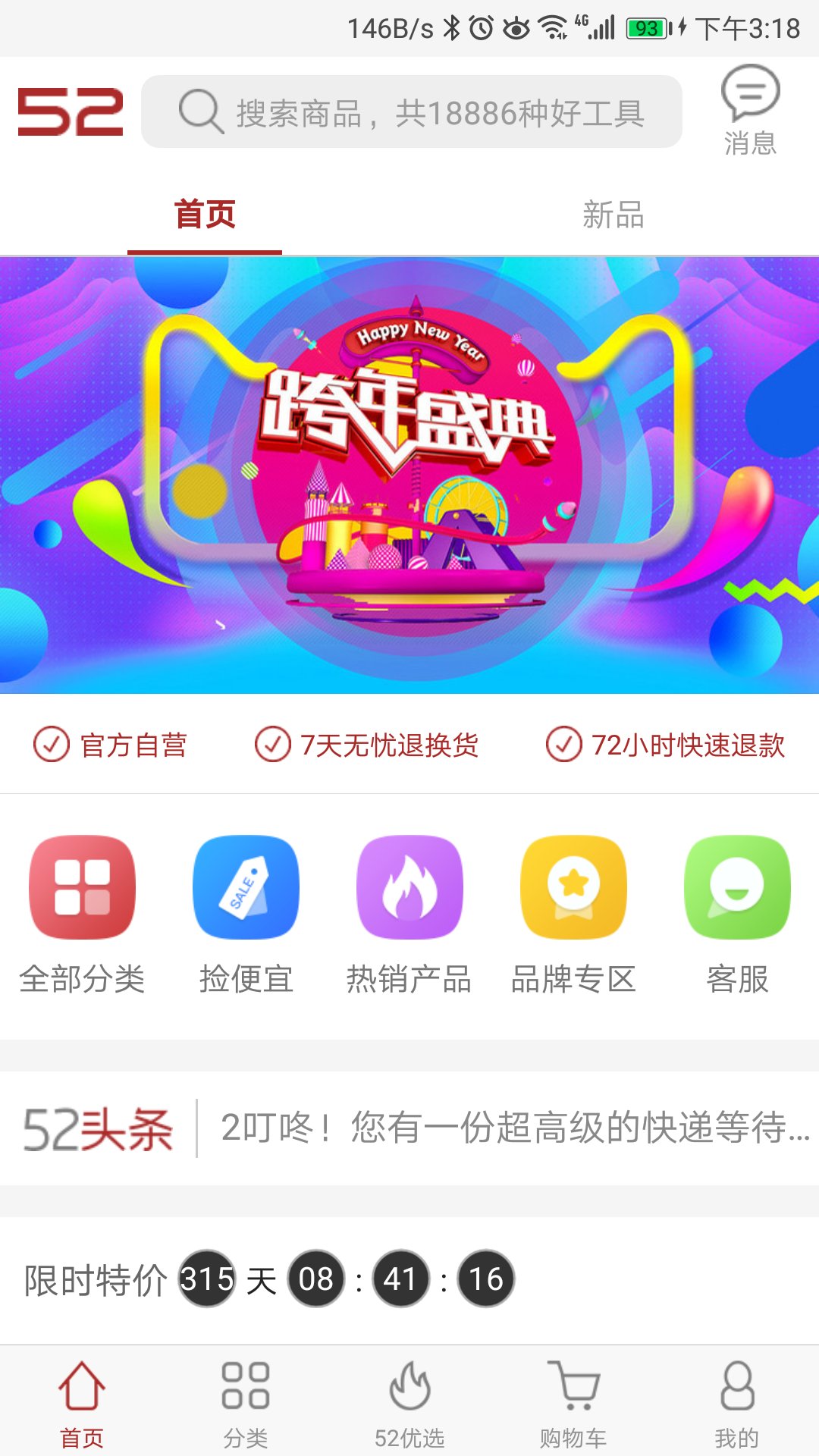The height and width of the screenshot is (1456, 819).
Task: Tap the 首页 bottom home tab
Action: [82, 1403]
